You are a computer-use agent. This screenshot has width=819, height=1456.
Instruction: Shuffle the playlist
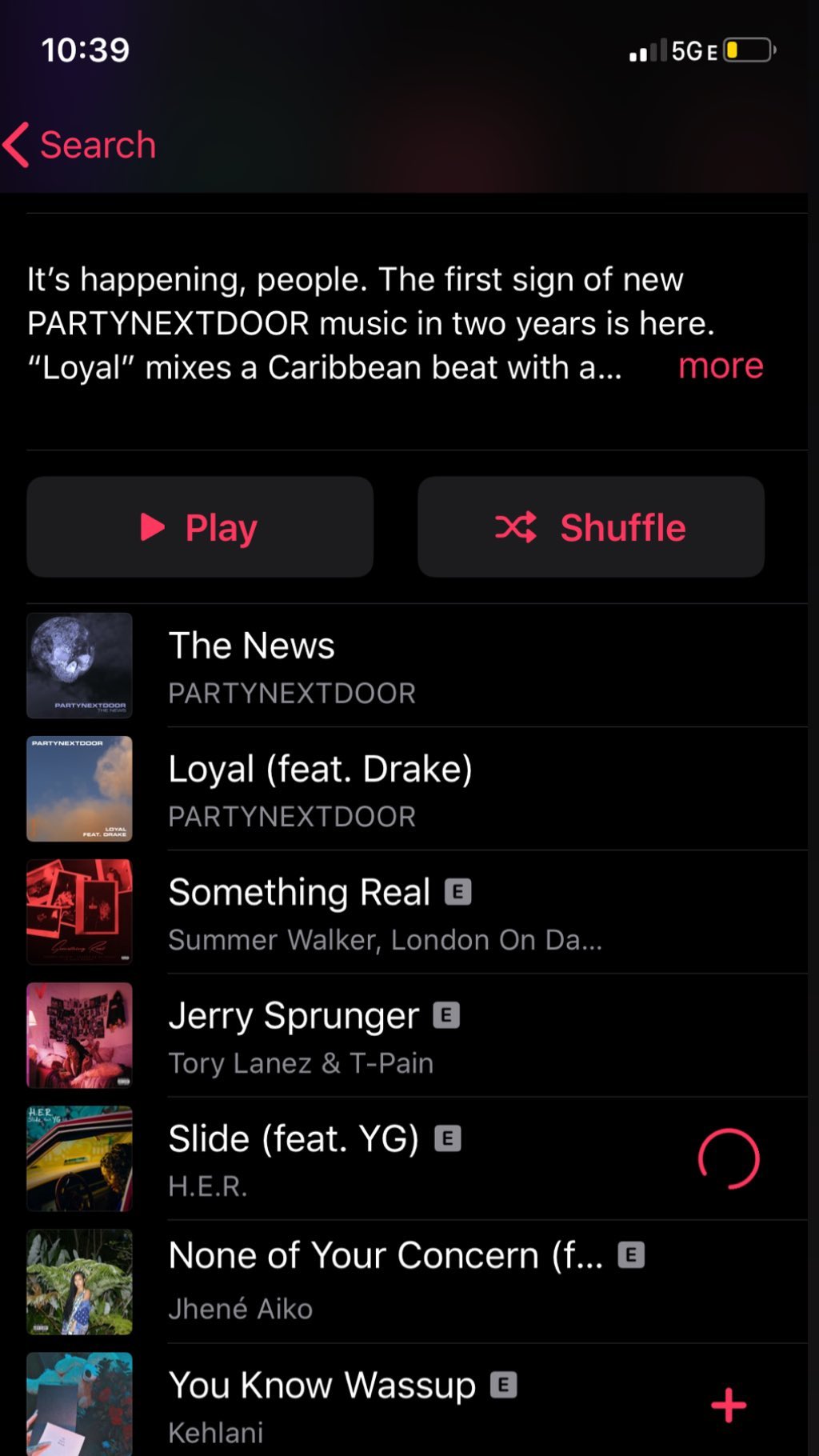tap(591, 527)
